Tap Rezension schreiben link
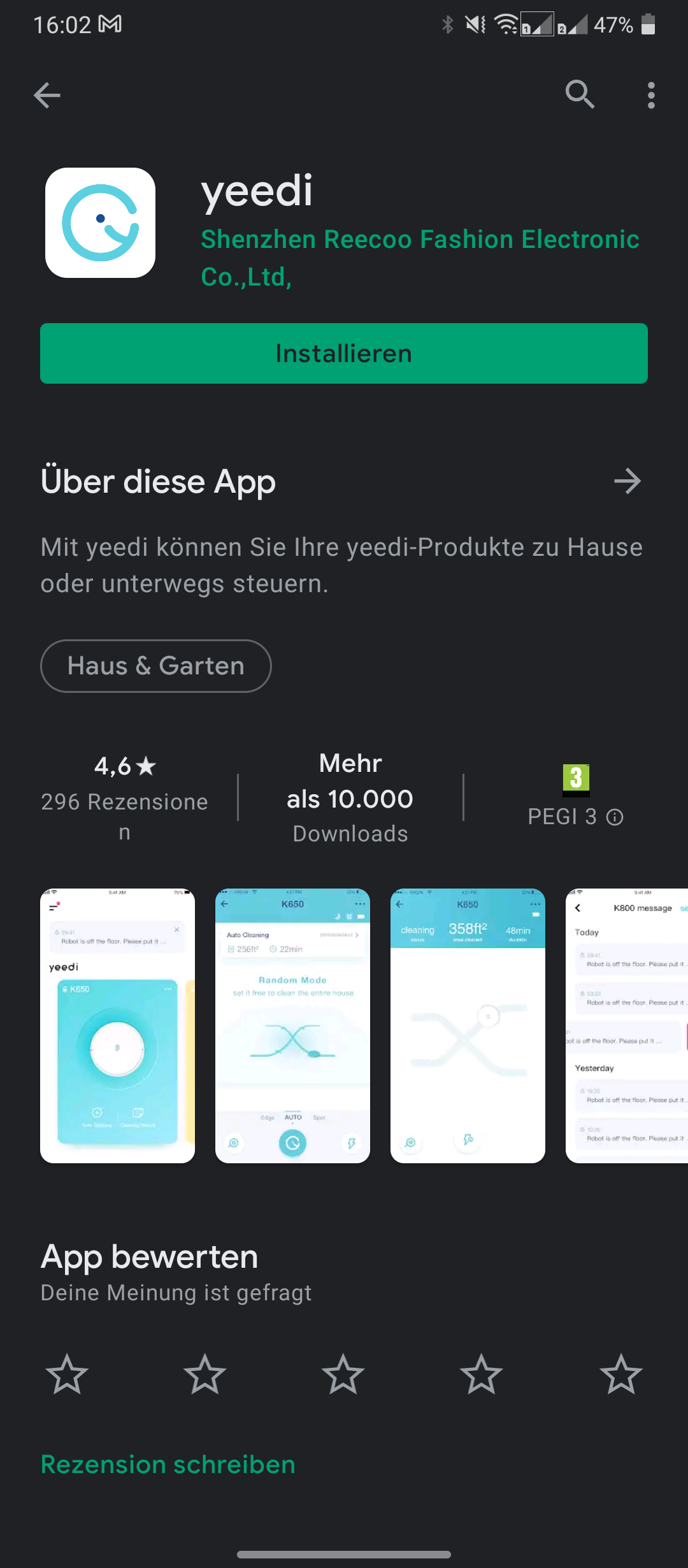The height and width of the screenshot is (1568, 688). pyautogui.click(x=168, y=1464)
